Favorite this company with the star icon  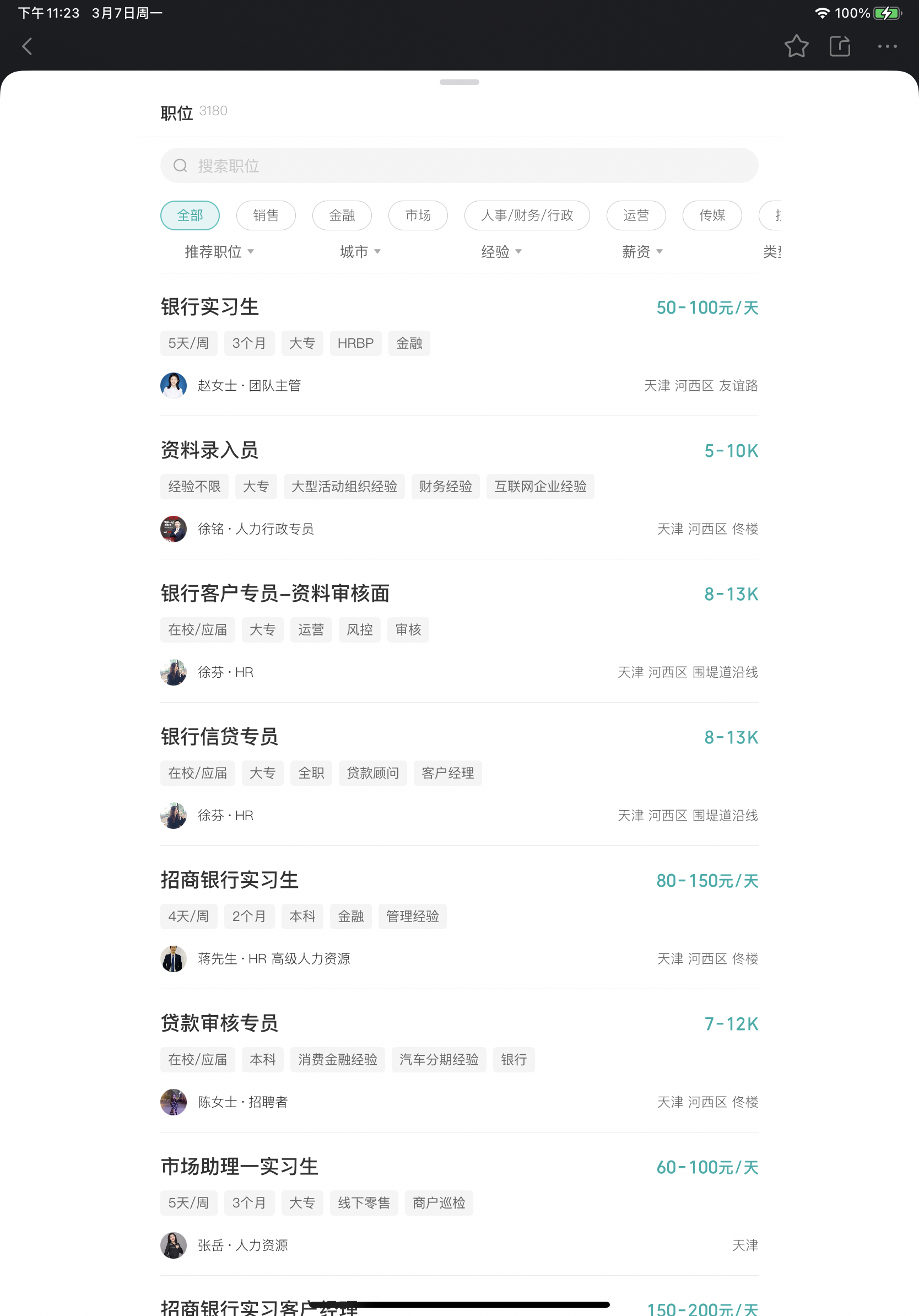click(x=796, y=46)
